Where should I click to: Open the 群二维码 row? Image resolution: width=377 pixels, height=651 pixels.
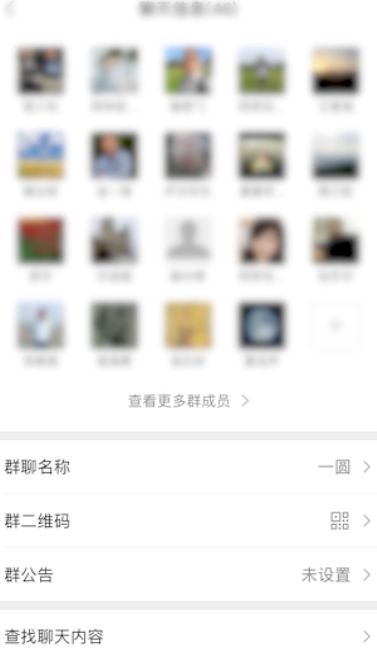tap(188, 521)
